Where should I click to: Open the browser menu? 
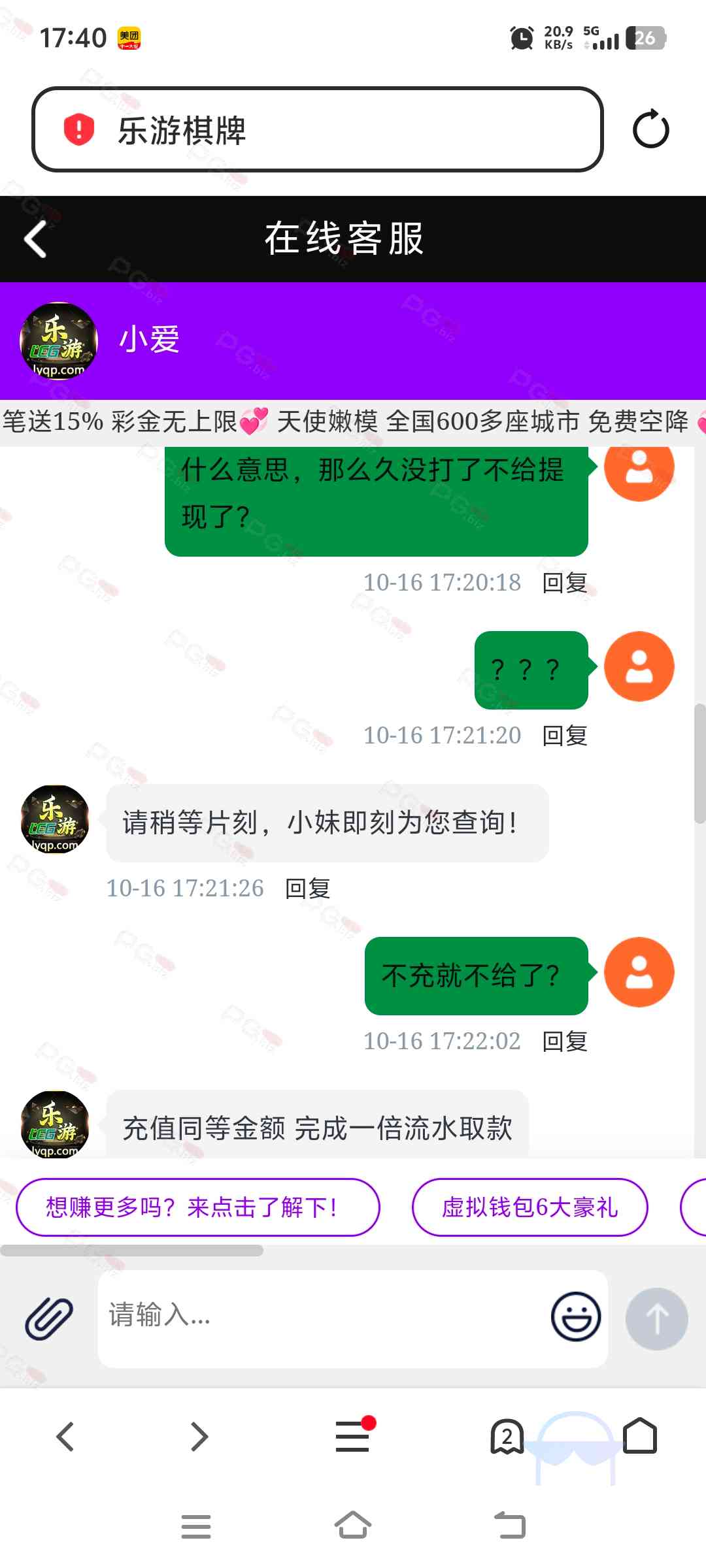[353, 1437]
